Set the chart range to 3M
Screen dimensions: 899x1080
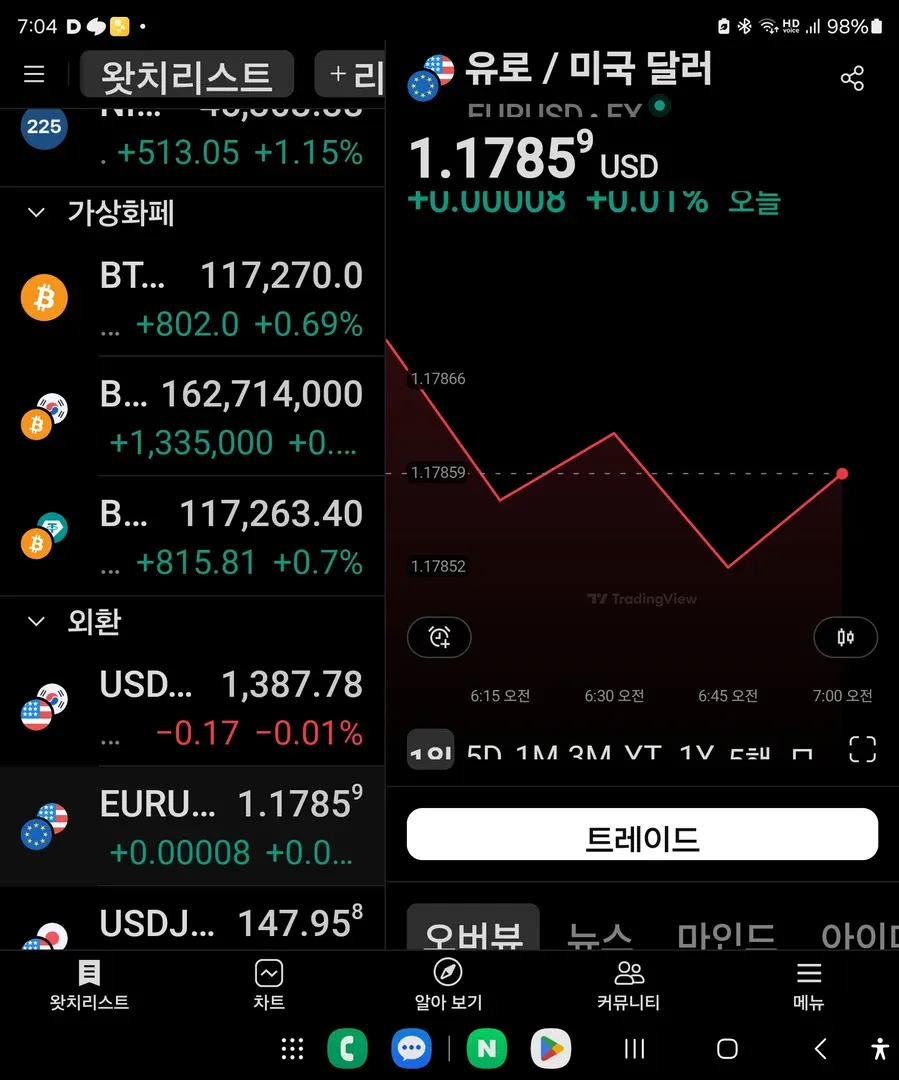pos(589,753)
